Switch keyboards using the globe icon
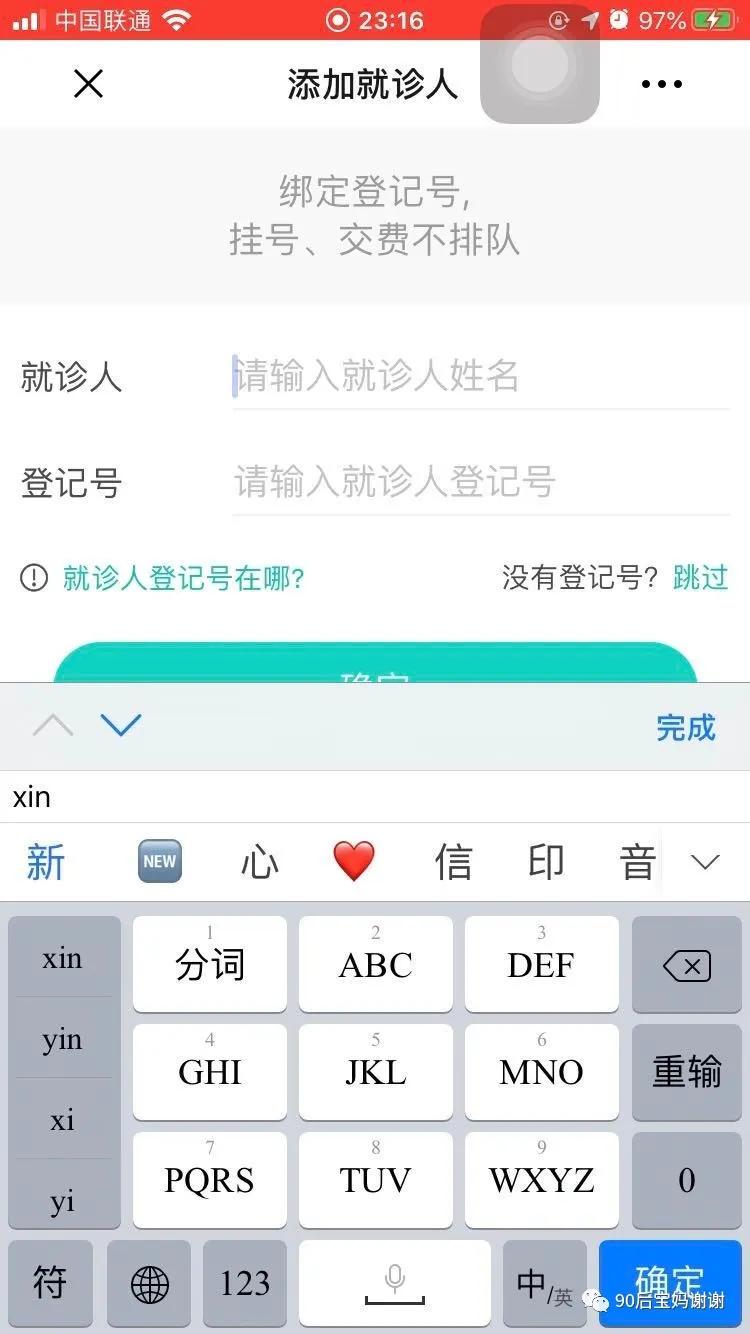Screen dimensions: 750x1334 147,1284
